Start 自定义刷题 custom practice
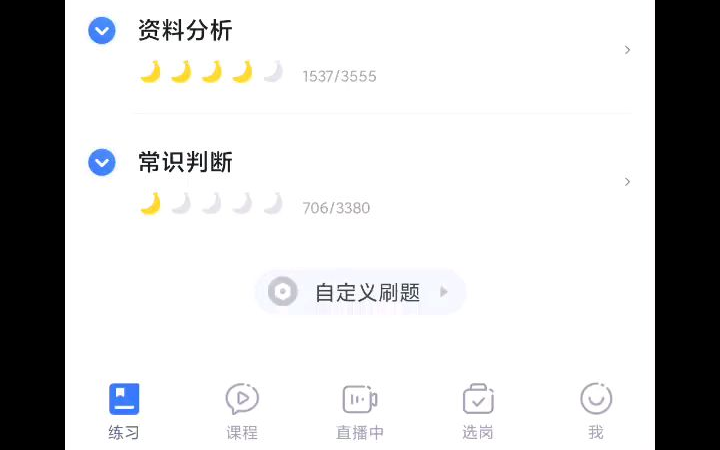The image size is (720, 450). coord(360,292)
